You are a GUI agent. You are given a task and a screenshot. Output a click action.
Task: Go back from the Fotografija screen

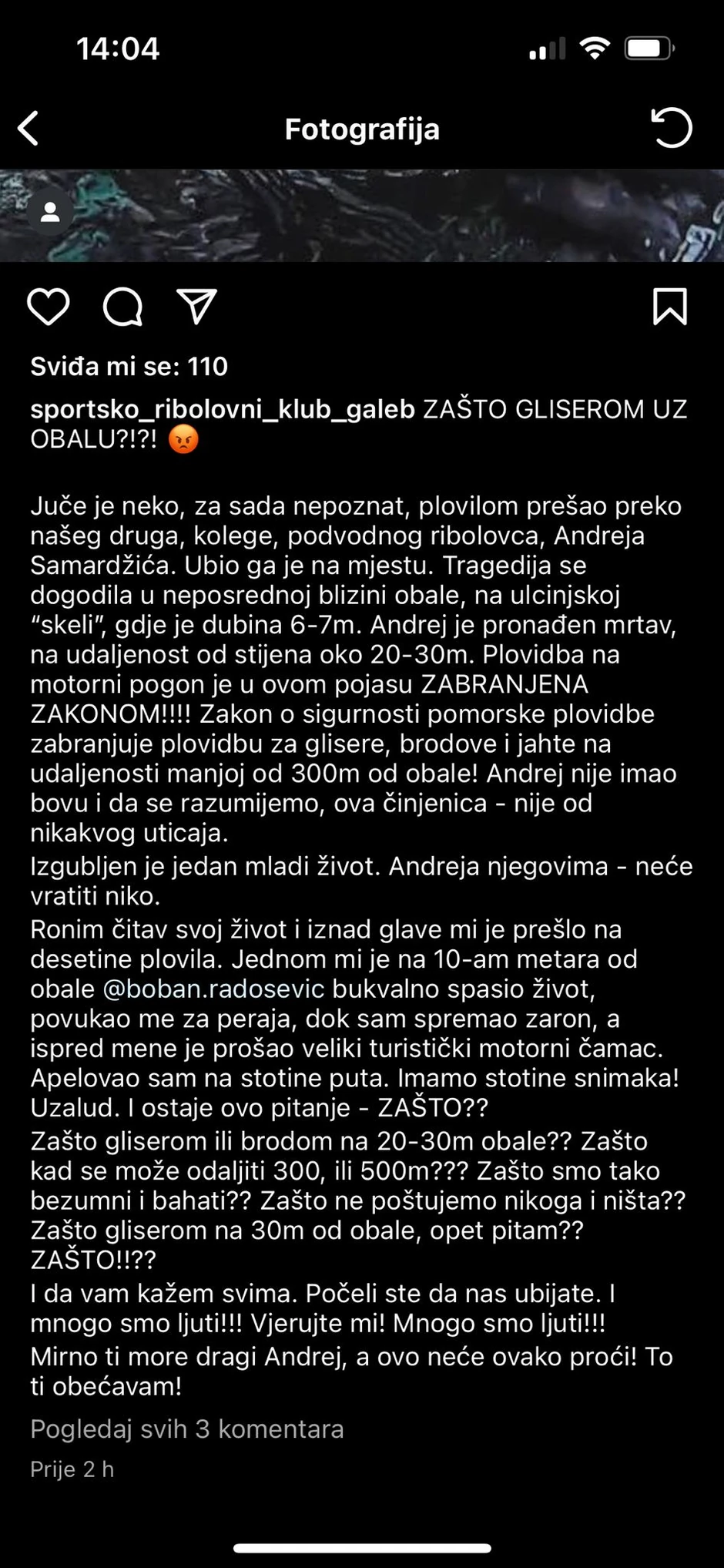click(28, 129)
